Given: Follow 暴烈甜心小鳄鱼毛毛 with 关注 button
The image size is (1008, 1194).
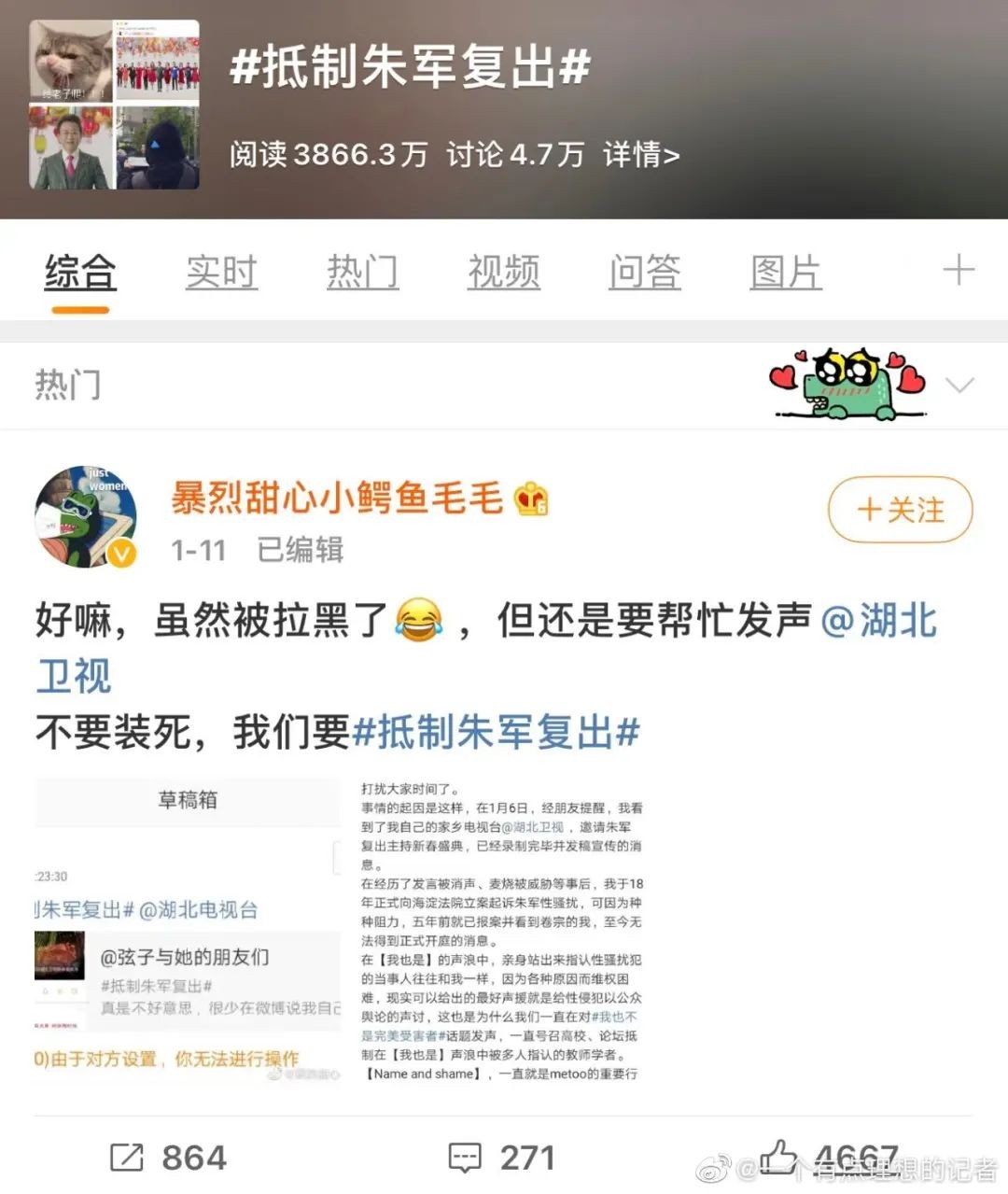Looking at the screenshot, I should 900,510.
